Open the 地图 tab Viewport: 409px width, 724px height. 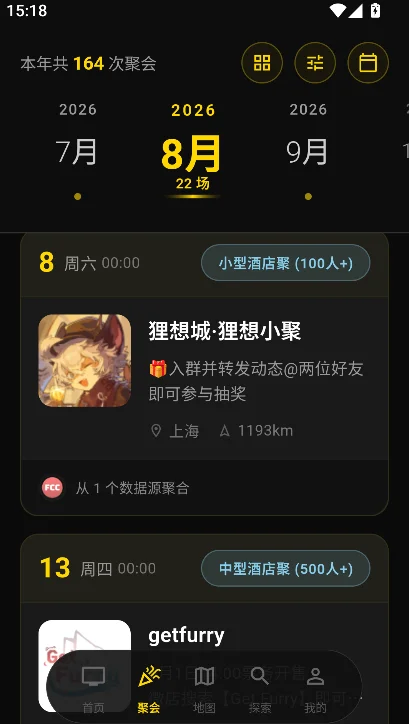[204, 686]
